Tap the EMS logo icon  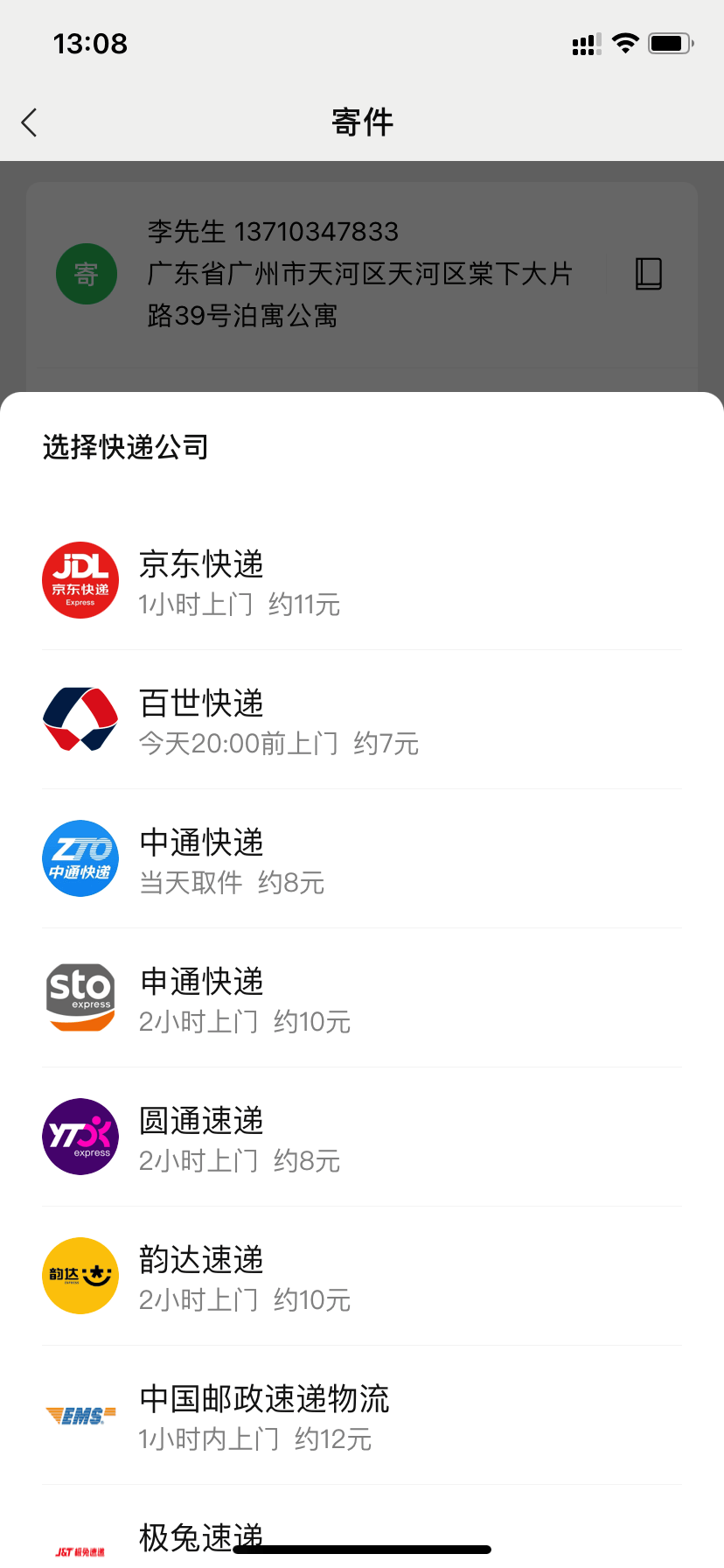pos(80,1415)
